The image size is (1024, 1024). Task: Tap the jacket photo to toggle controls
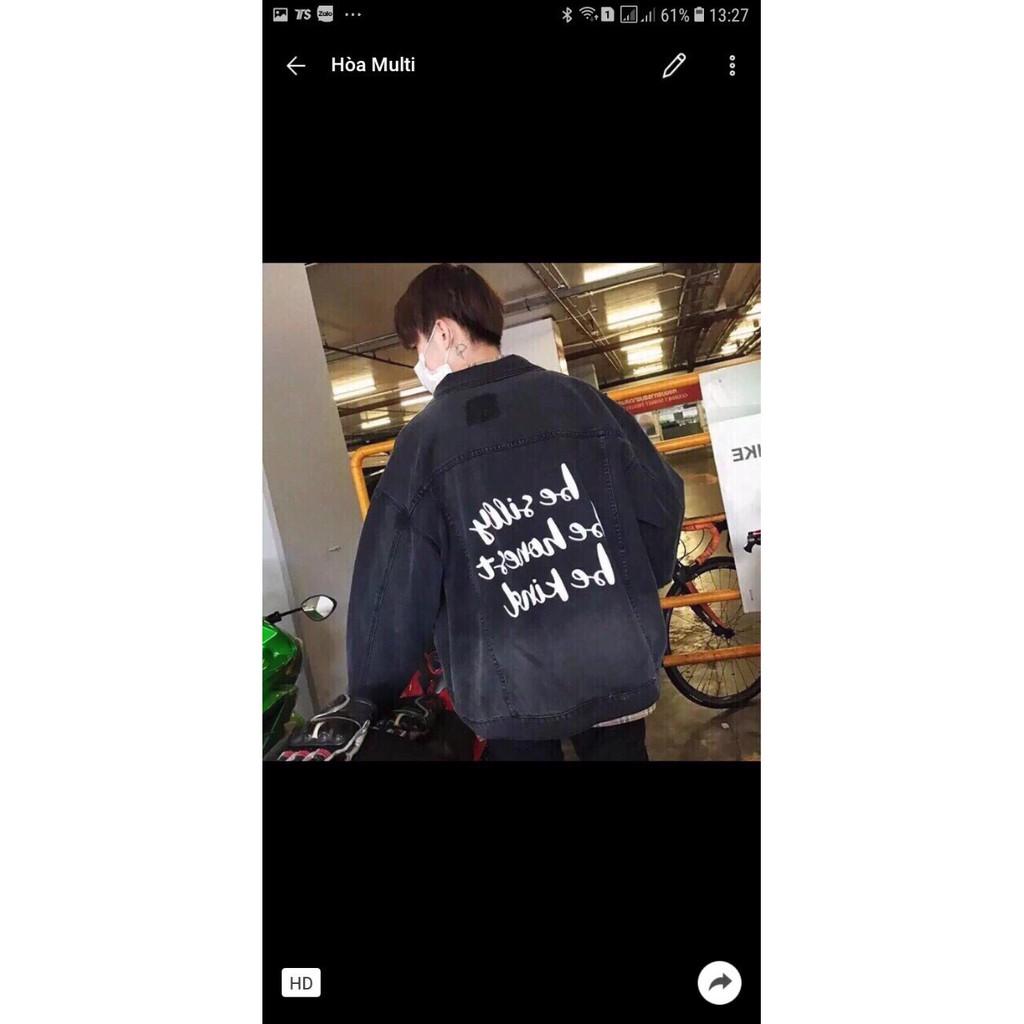pyautogui.click(x=511, y=512)
